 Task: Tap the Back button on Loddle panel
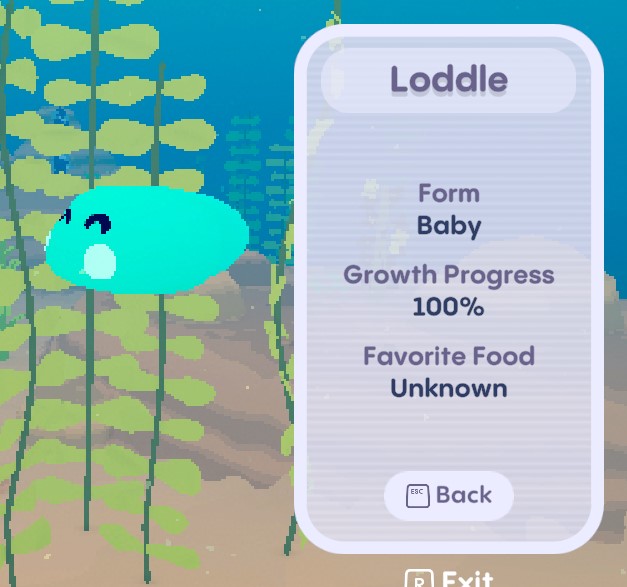448,495
